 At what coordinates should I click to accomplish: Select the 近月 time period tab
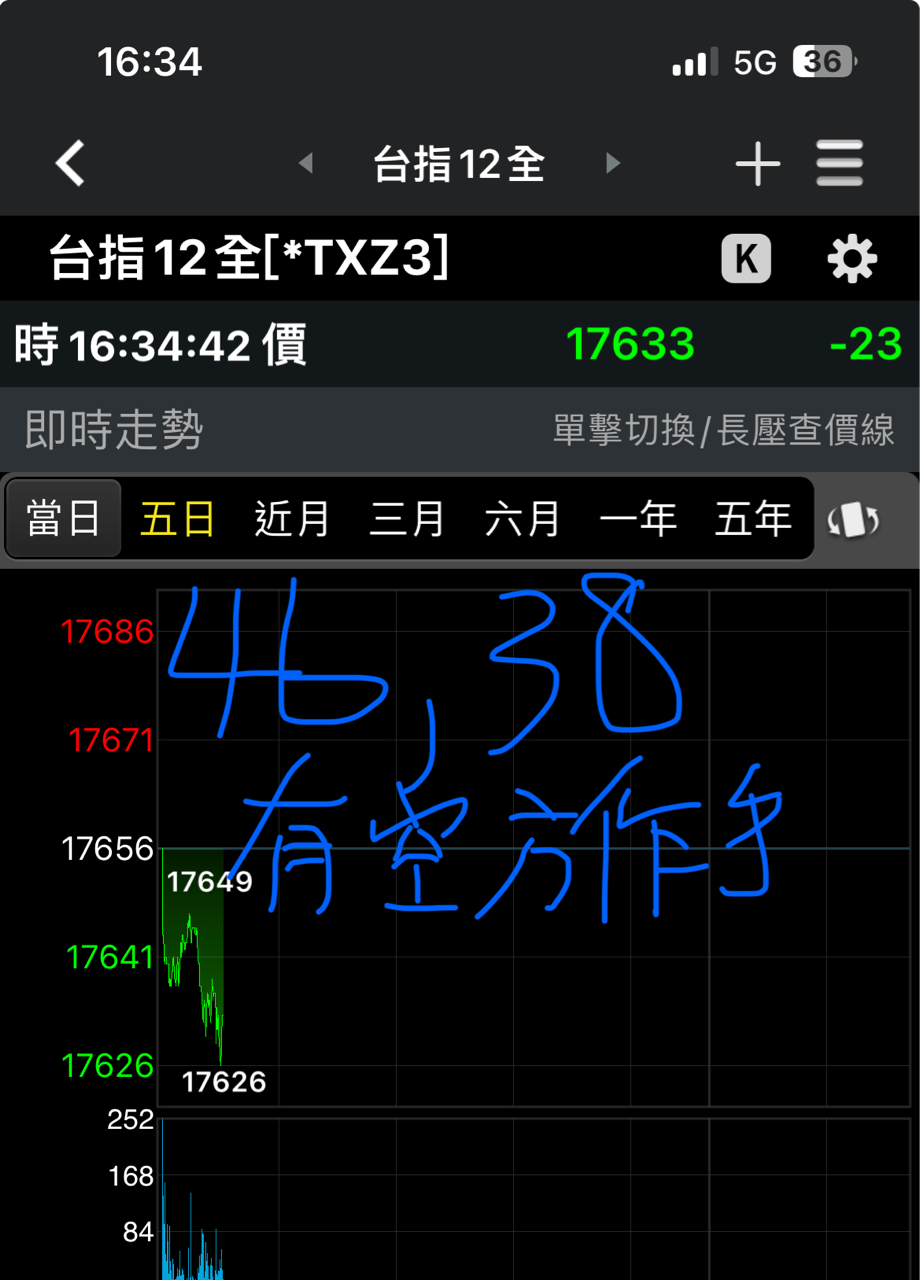[x=291, y=518]
